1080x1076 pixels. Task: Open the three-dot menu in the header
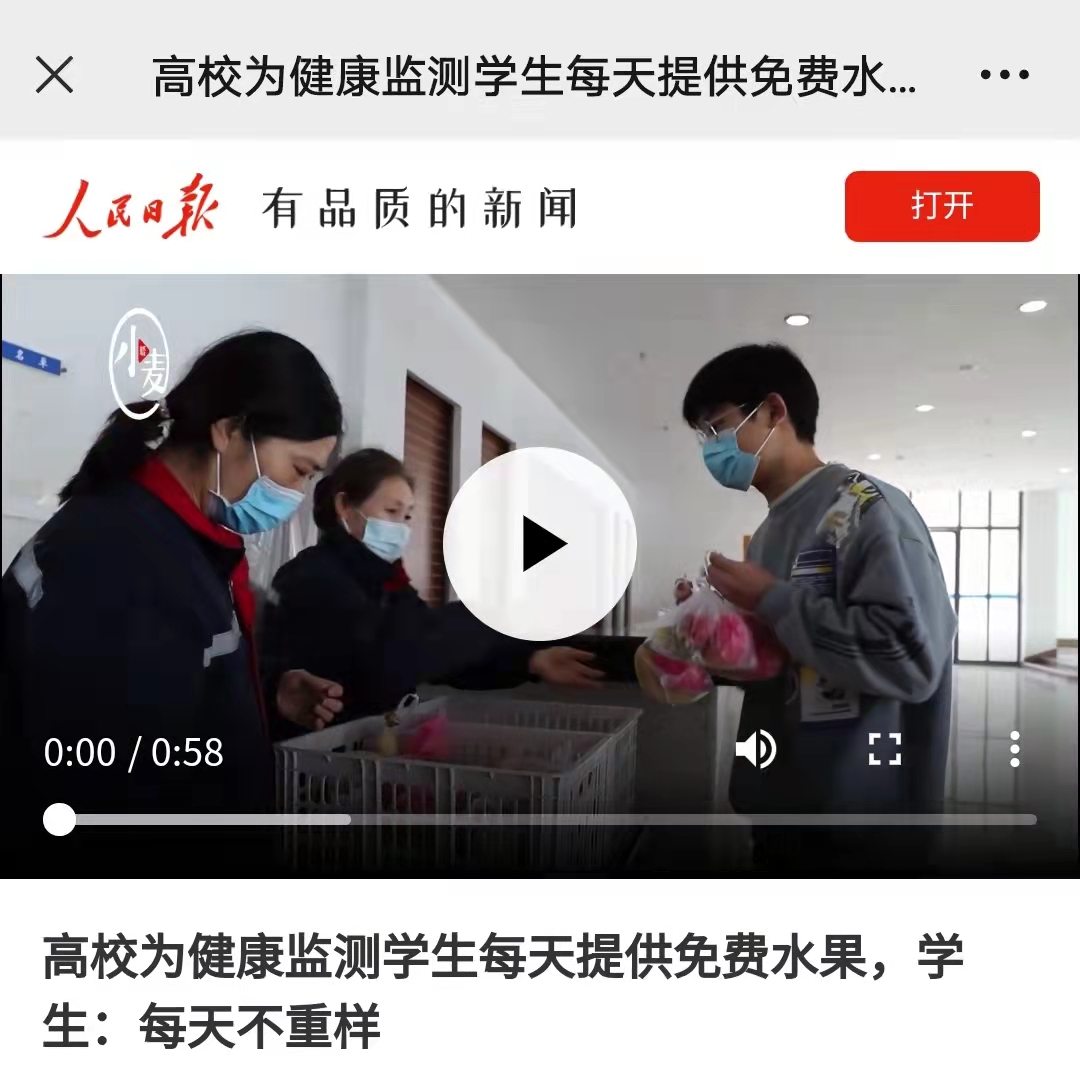tap(1004, 75)
